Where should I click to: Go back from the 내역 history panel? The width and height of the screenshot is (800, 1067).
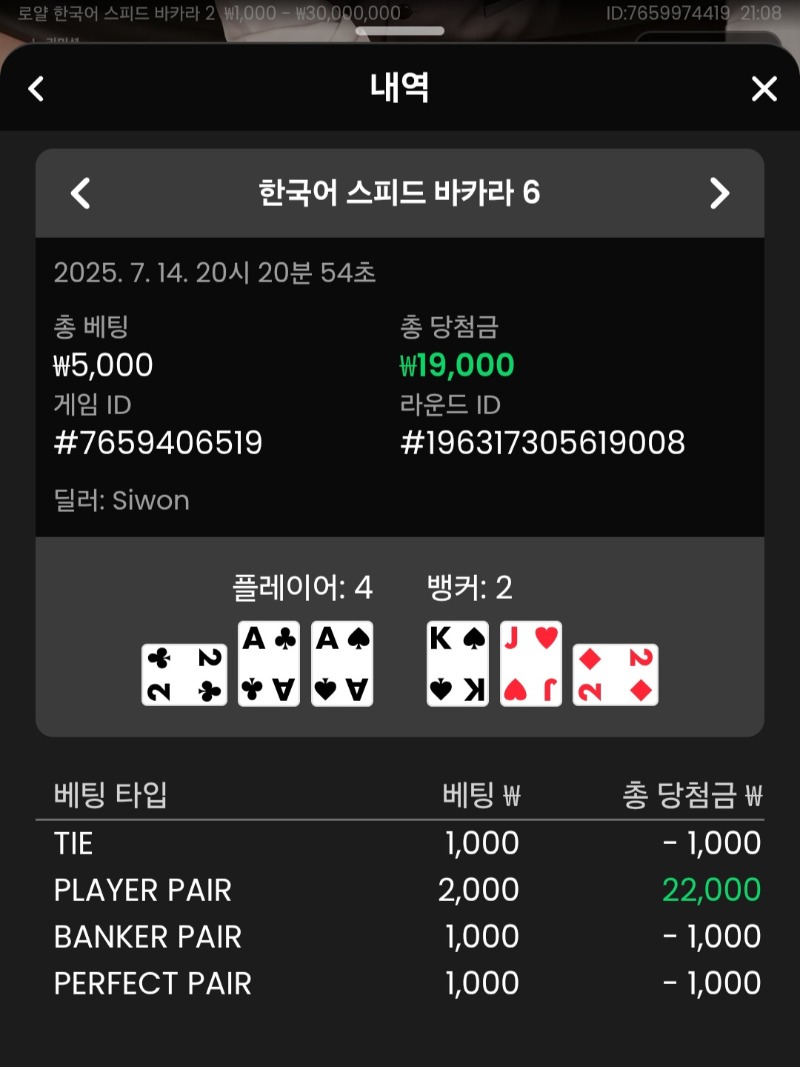(36, 89)
